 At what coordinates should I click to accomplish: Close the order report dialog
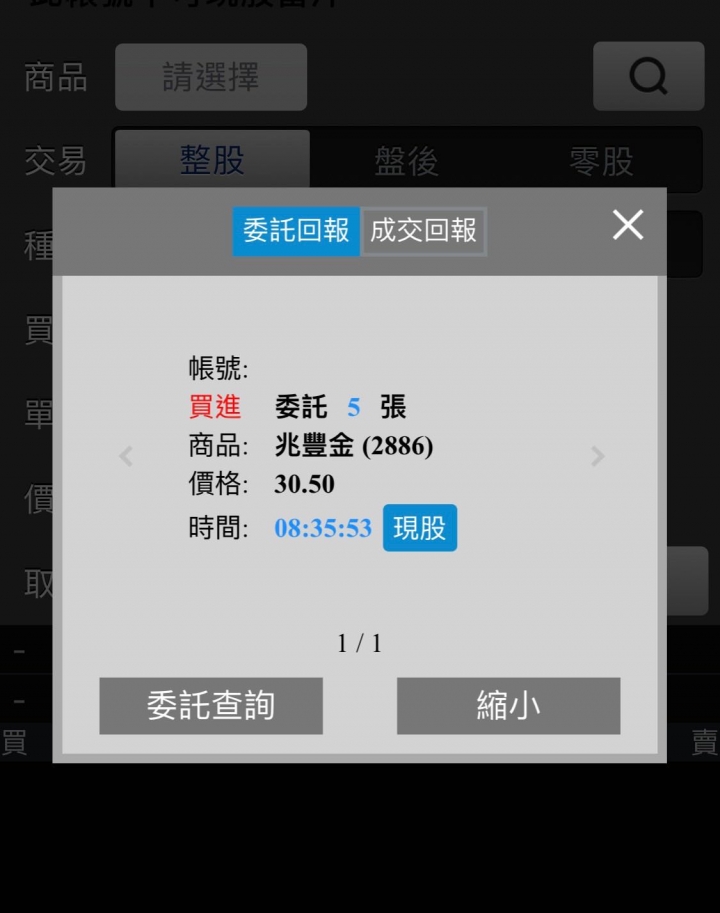pyautogui.click(x=627, y=225)
